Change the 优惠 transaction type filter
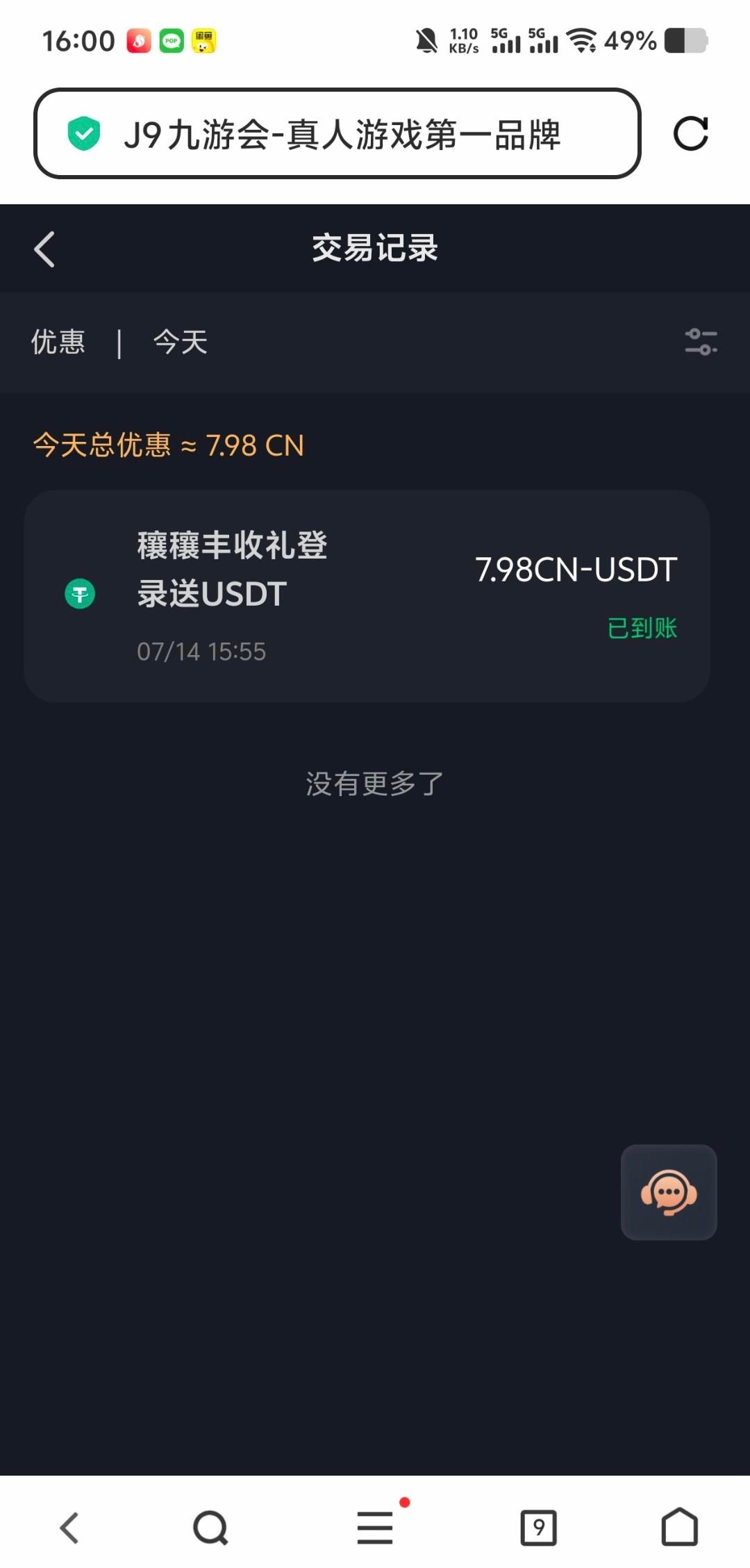Screen dimensions: 750x1568 [x=58, y=342]
